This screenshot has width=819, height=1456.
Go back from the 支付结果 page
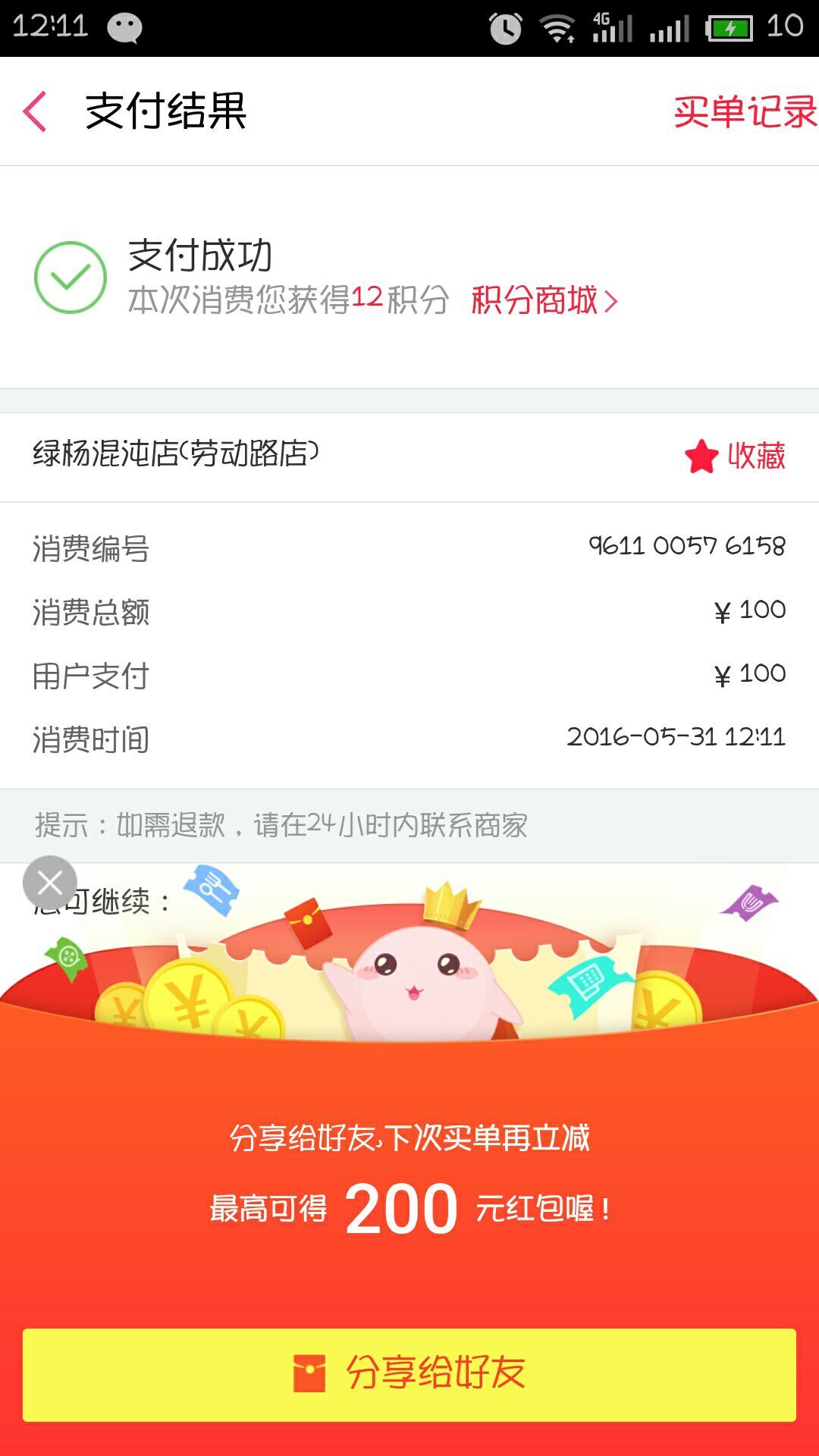click(35, 111)
